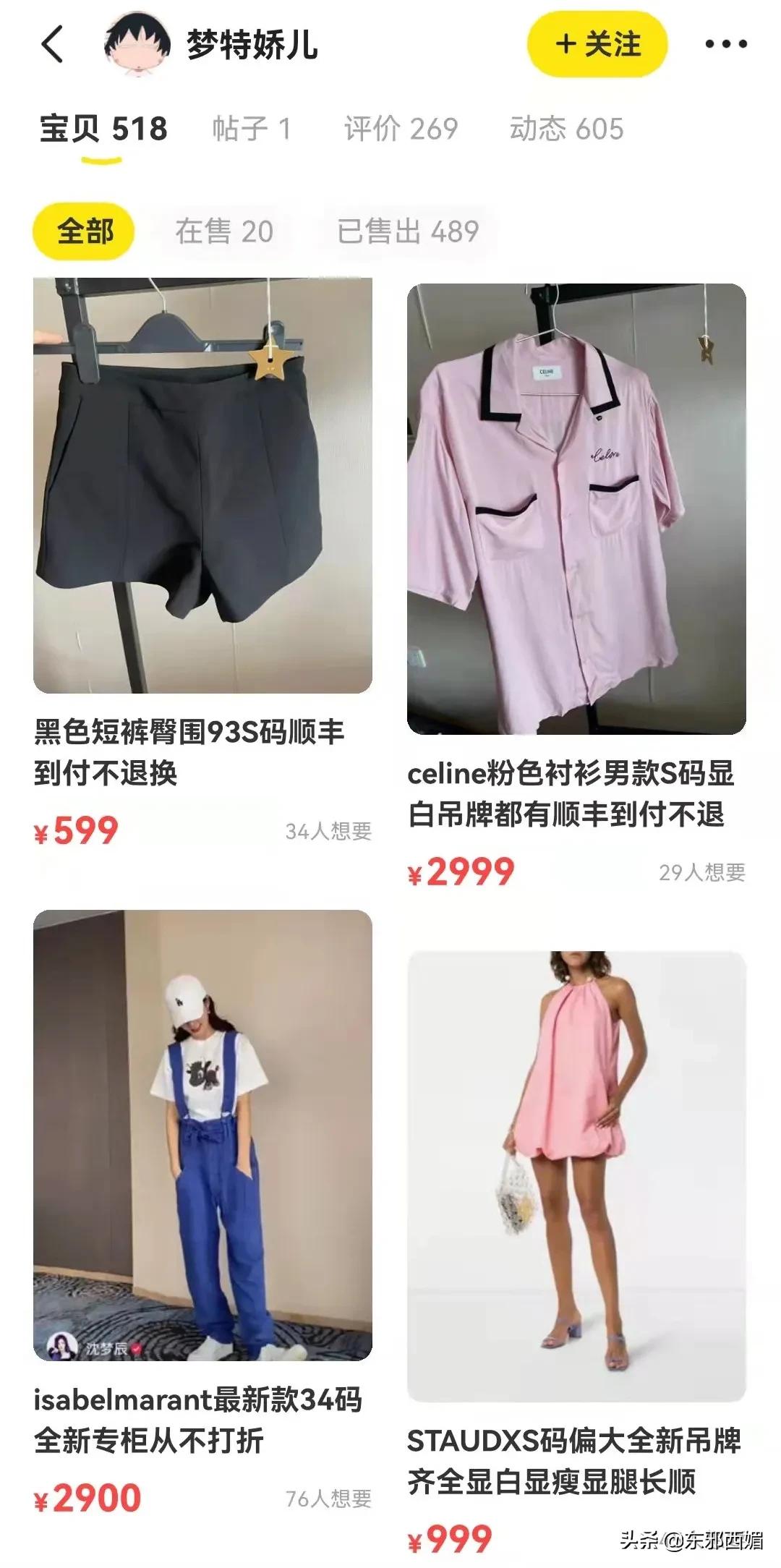The width and height of the screenshot is (781, 1568).
Task: Switch to the 在售 20 filter
Action: click(x=223, y=230)
